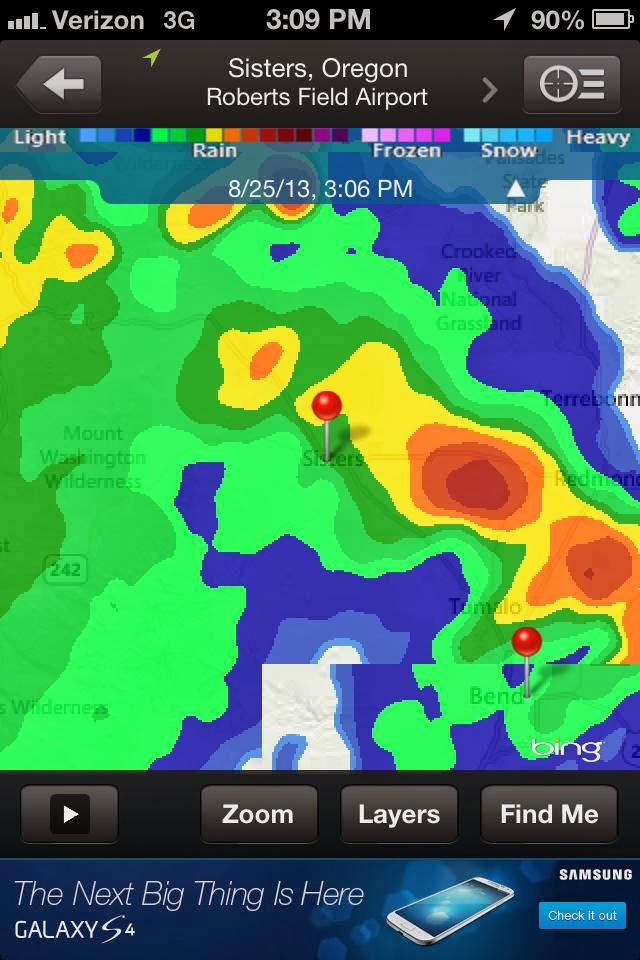Tap the Zoom button
Viewport: 640px width, 960px height.
258,814
